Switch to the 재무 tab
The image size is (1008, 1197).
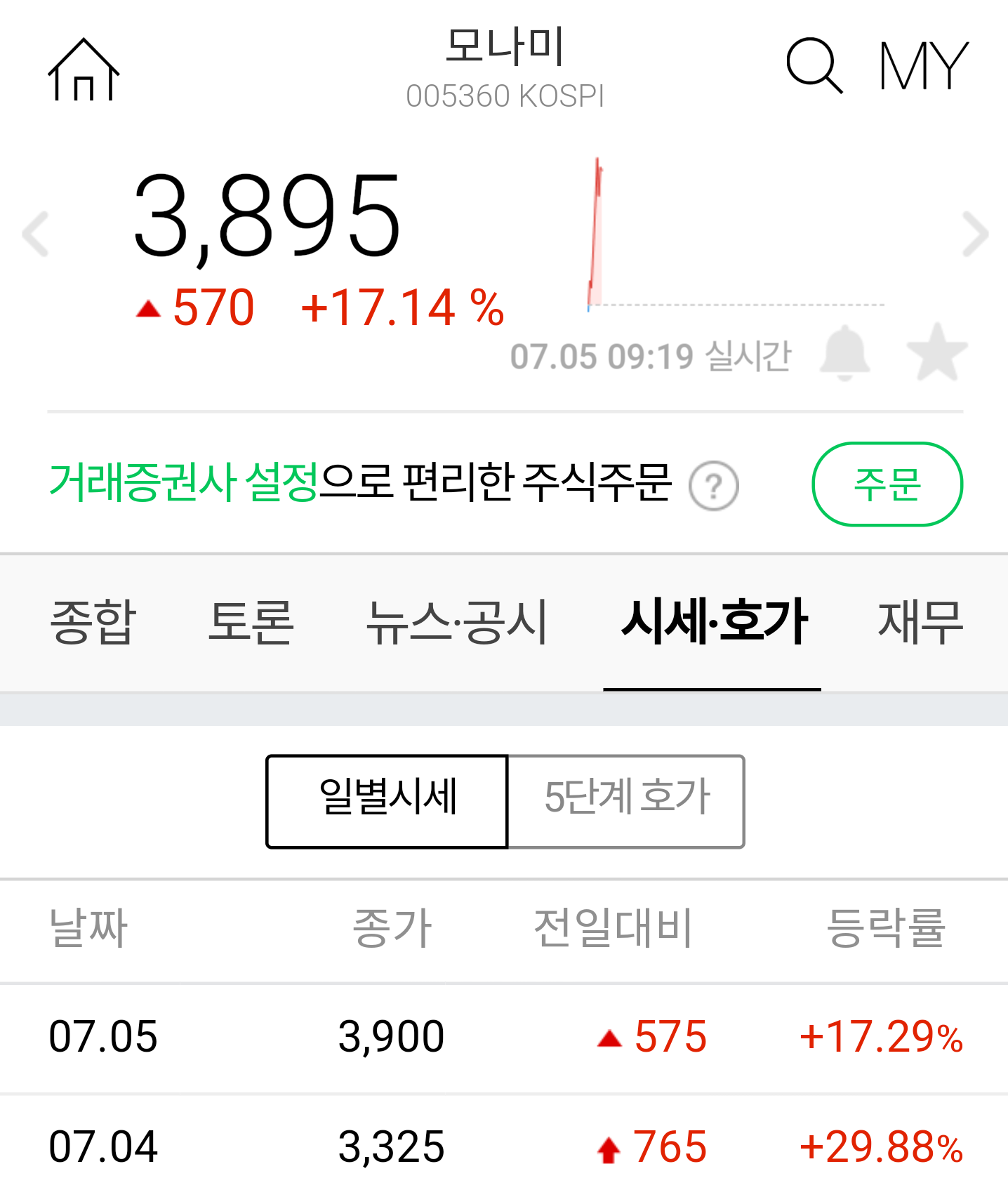[920, 622]
